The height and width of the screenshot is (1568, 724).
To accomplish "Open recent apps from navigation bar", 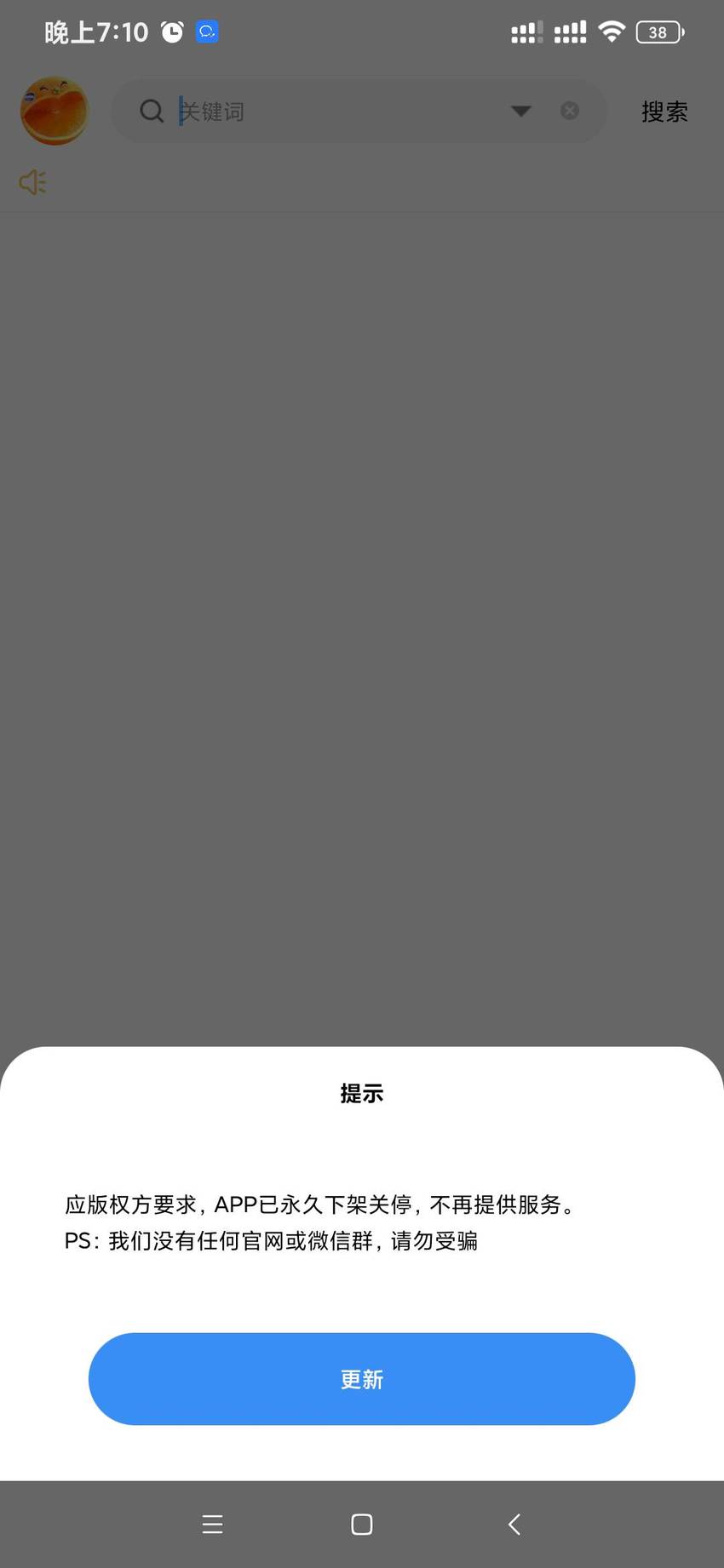I will [x=212, y=1524].
